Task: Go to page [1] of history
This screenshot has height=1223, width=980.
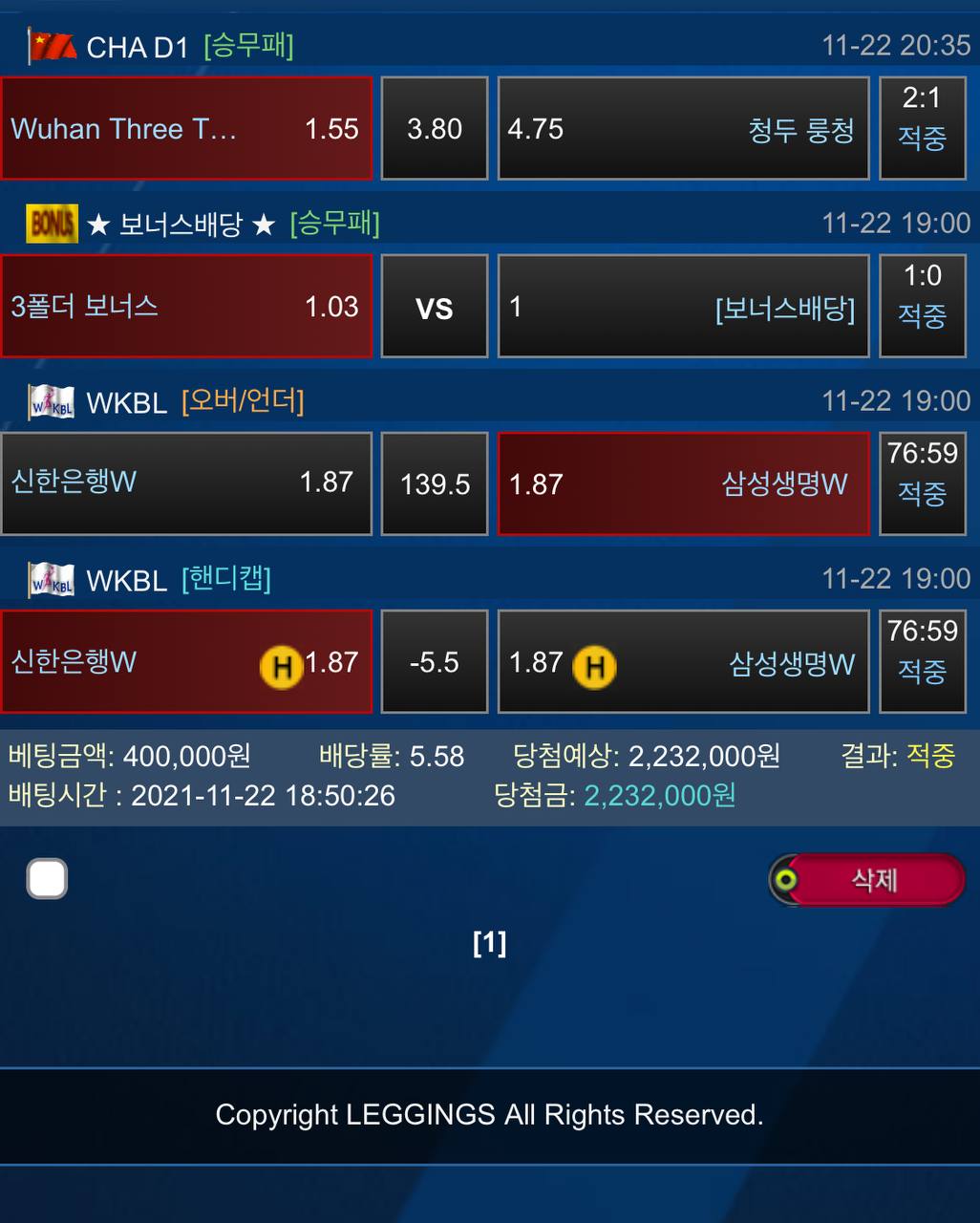Action: tap(489, 943)
